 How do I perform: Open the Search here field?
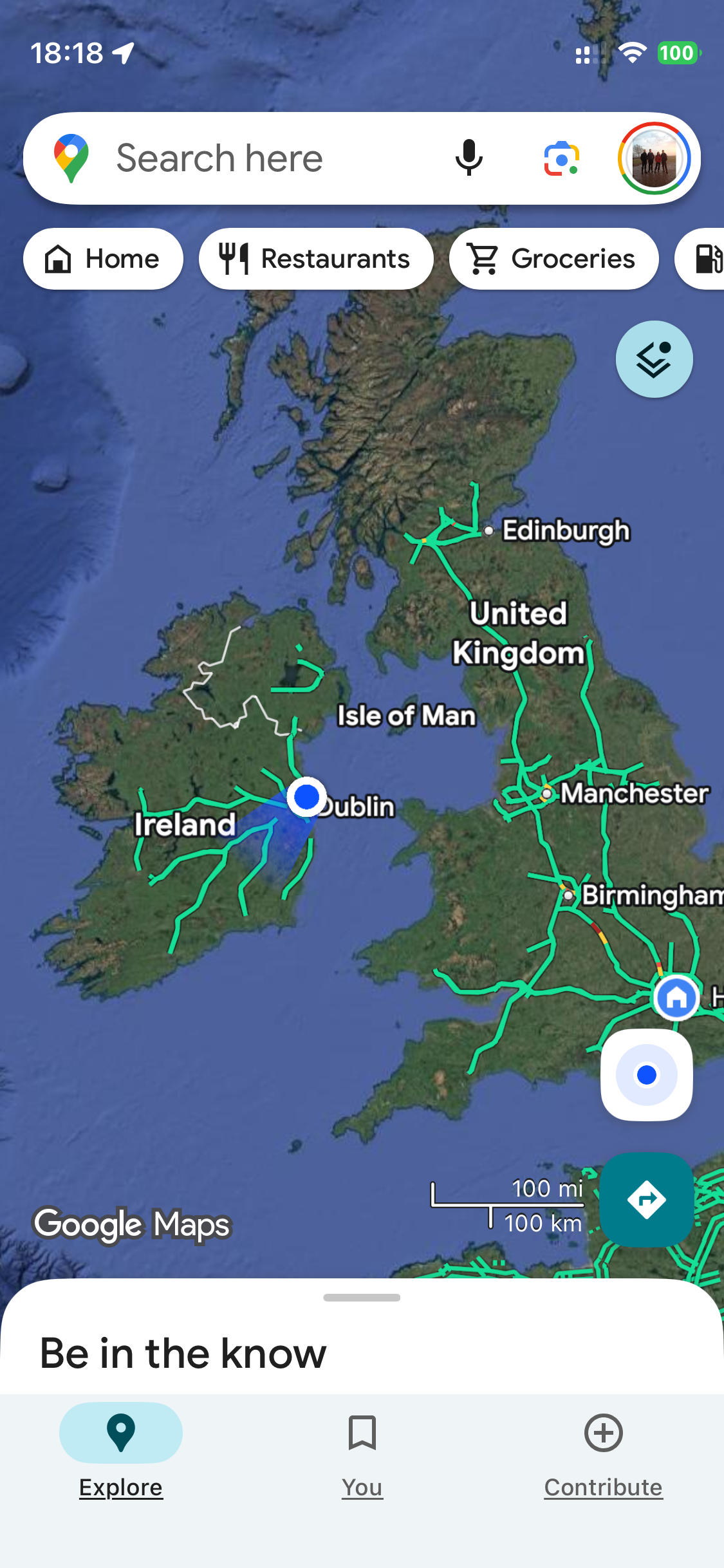click(x=257, y=158)
